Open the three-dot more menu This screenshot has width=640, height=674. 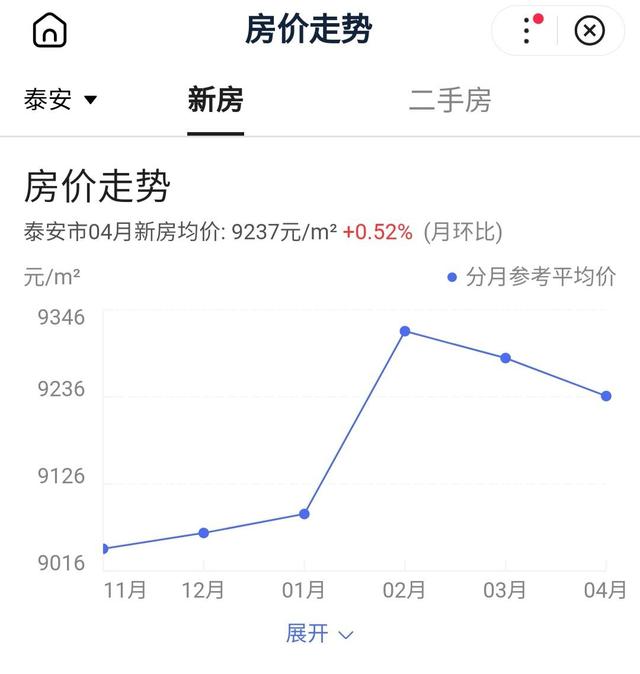[528, 31]
